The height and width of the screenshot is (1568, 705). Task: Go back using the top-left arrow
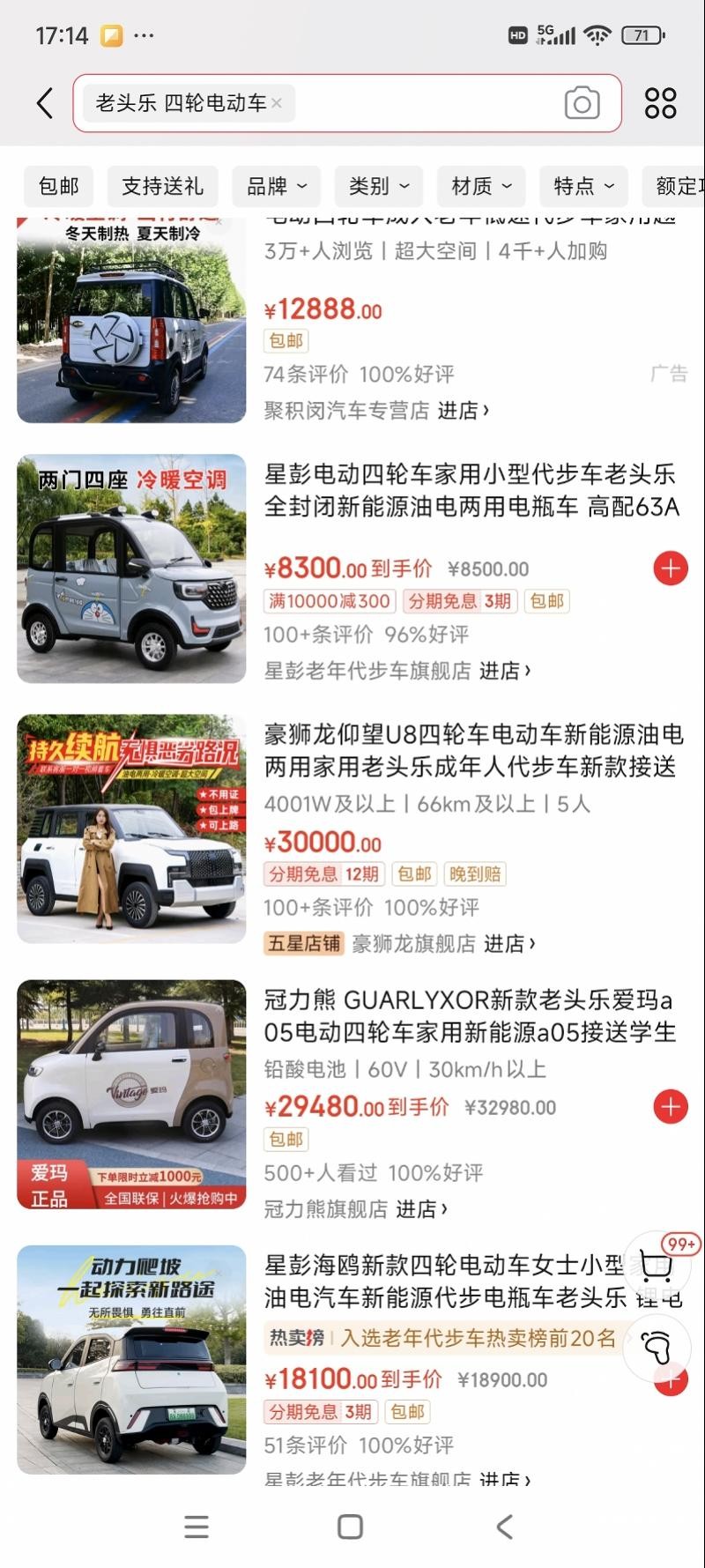(x=46, y=103)
